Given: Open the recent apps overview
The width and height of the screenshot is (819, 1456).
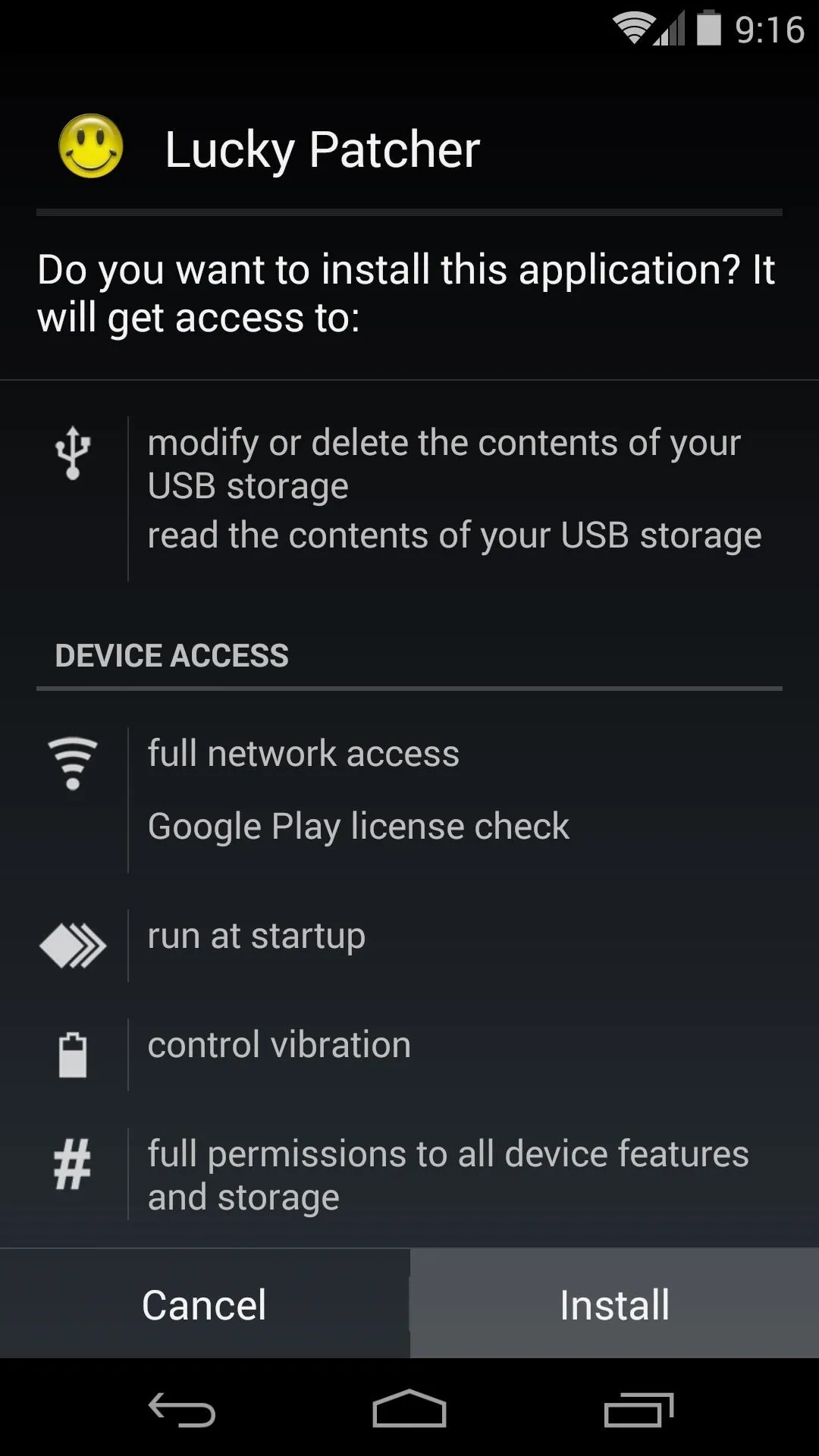Looking at the screenshot, I should point(639,1409).
